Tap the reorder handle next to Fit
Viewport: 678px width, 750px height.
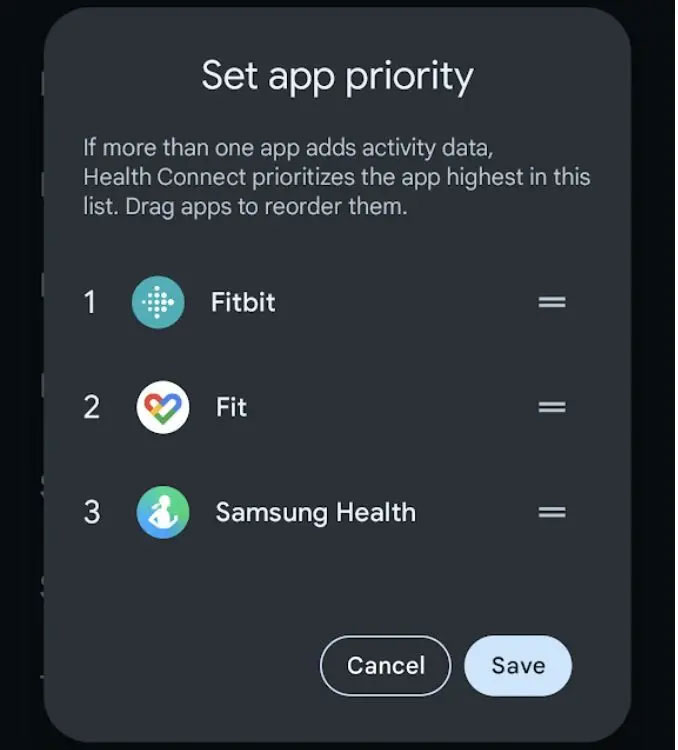(552, 407)
